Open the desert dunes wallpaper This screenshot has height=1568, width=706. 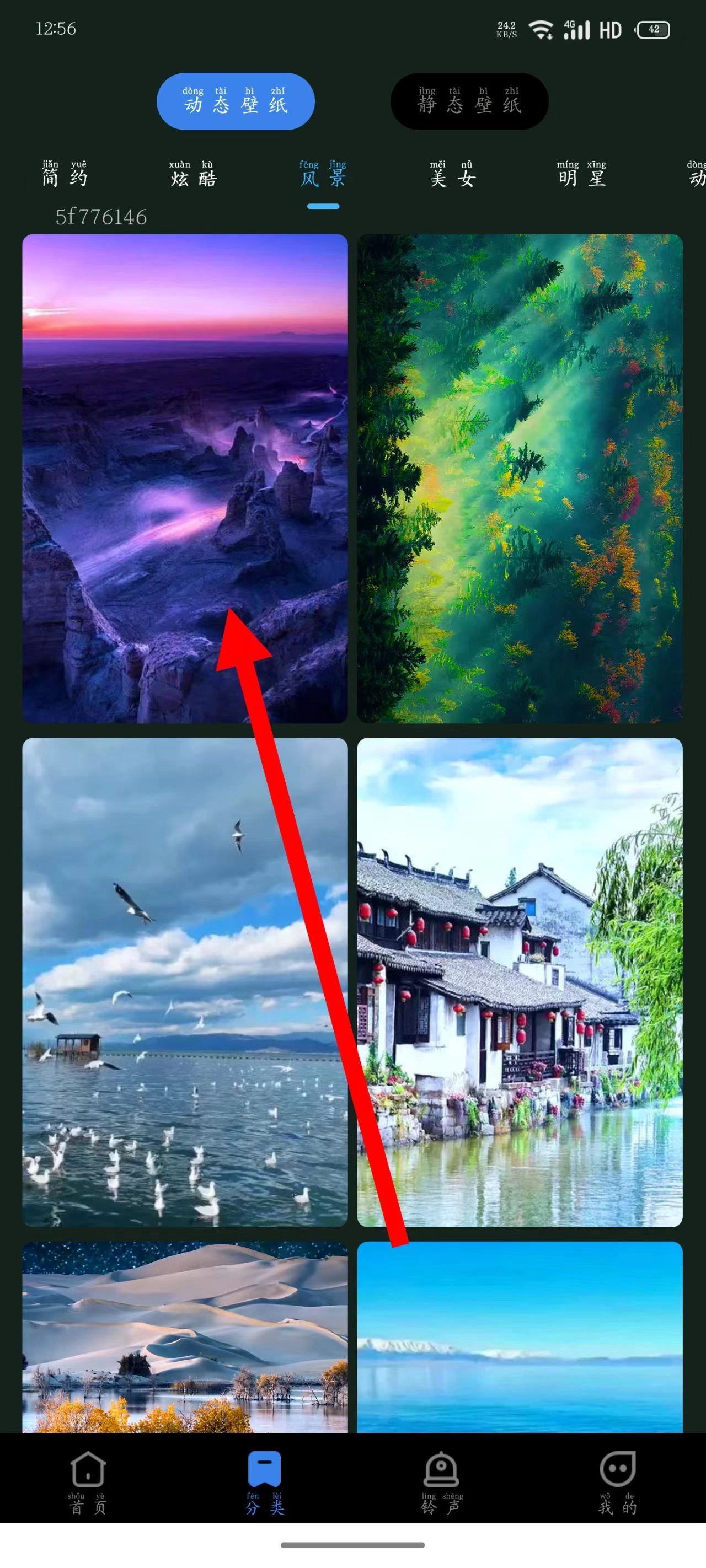click(185, 1336)
